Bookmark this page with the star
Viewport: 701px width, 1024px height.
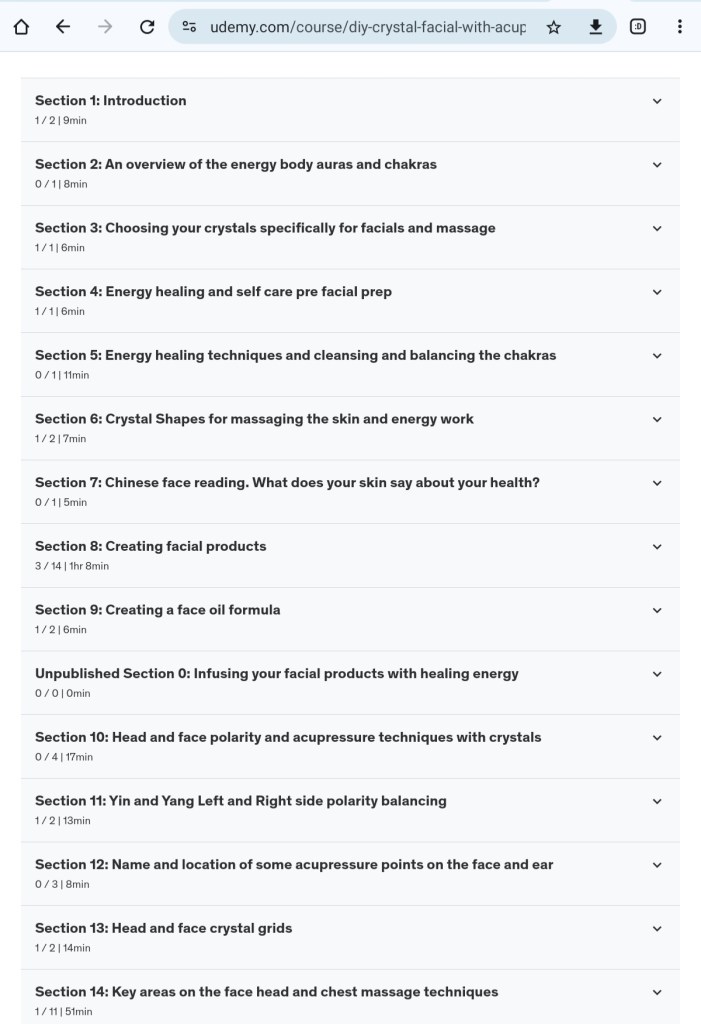click(x=554, y=27)
